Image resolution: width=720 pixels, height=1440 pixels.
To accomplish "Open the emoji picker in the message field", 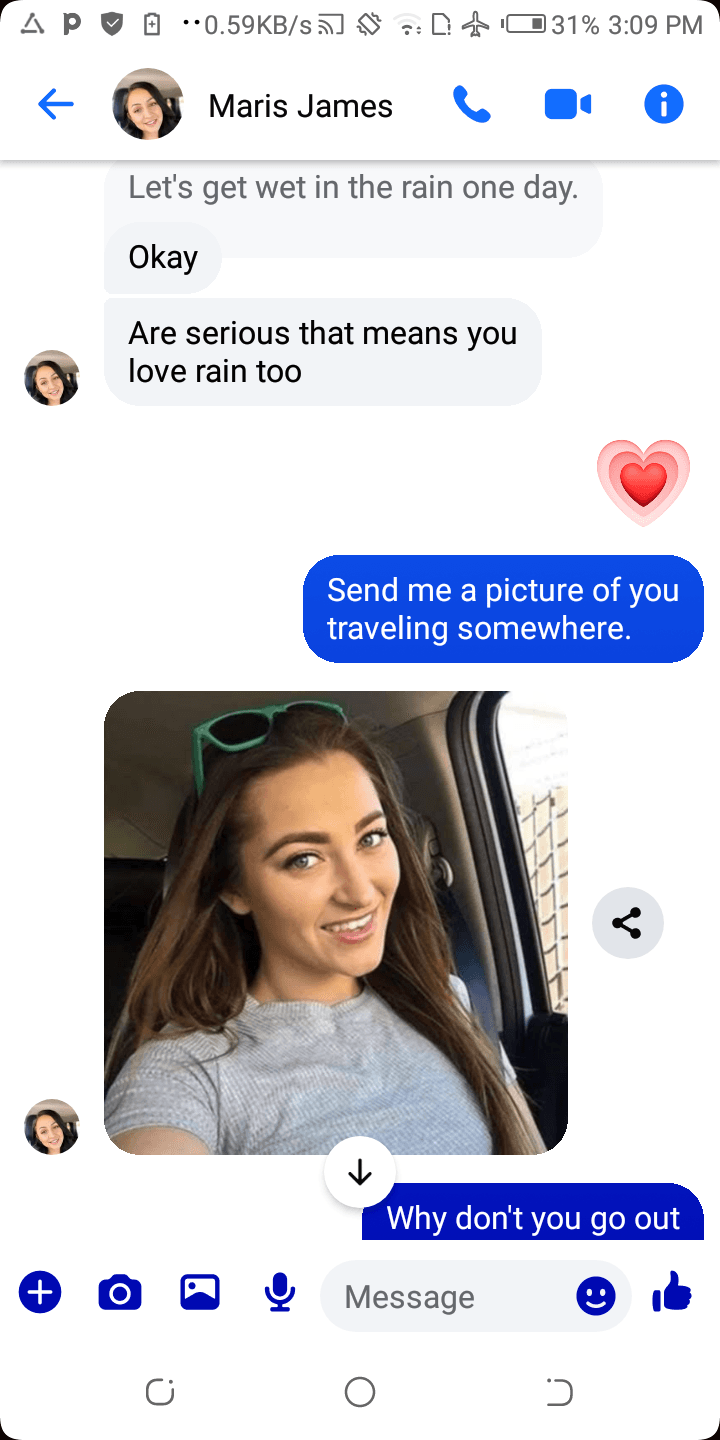I will tap(596, 1297).
